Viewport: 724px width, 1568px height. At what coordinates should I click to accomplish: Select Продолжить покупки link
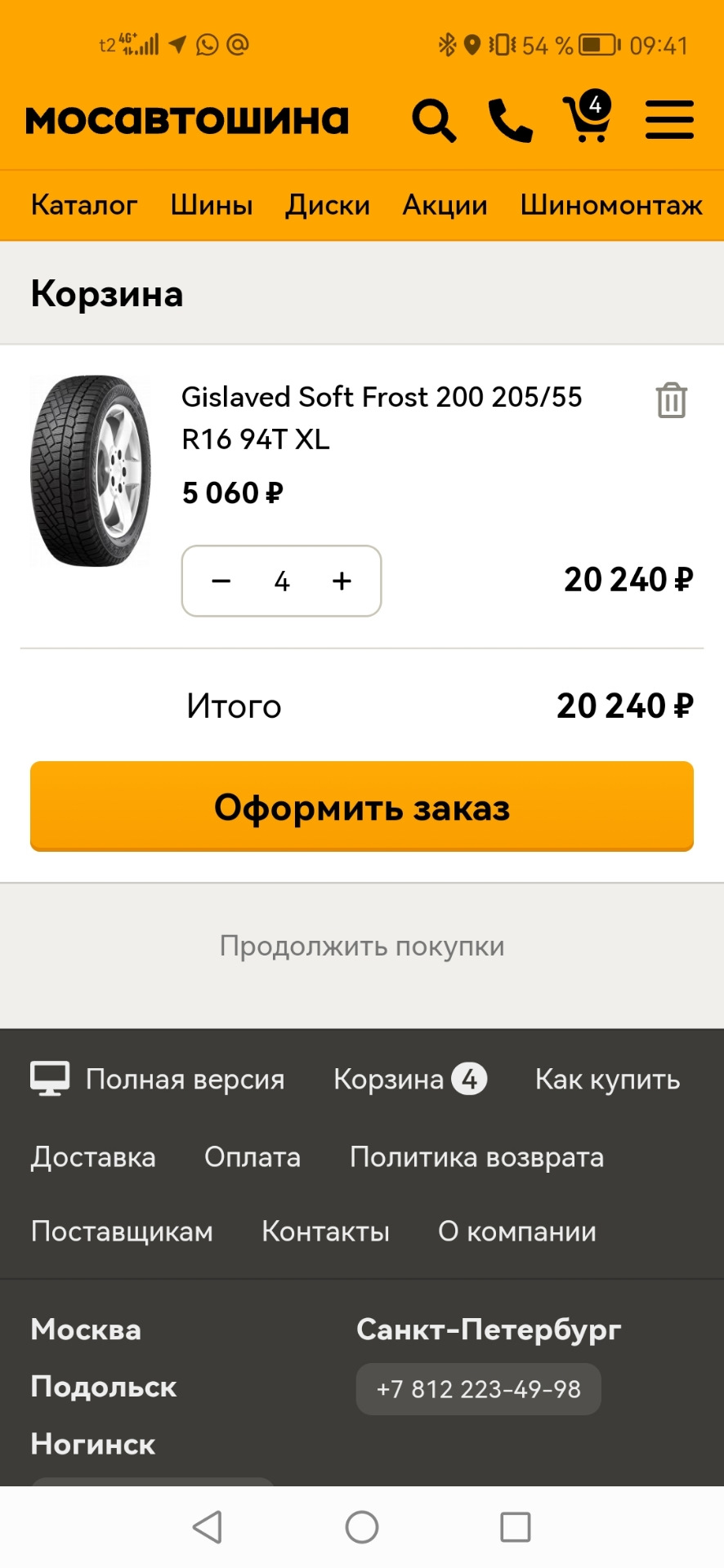tap(362, 947)
